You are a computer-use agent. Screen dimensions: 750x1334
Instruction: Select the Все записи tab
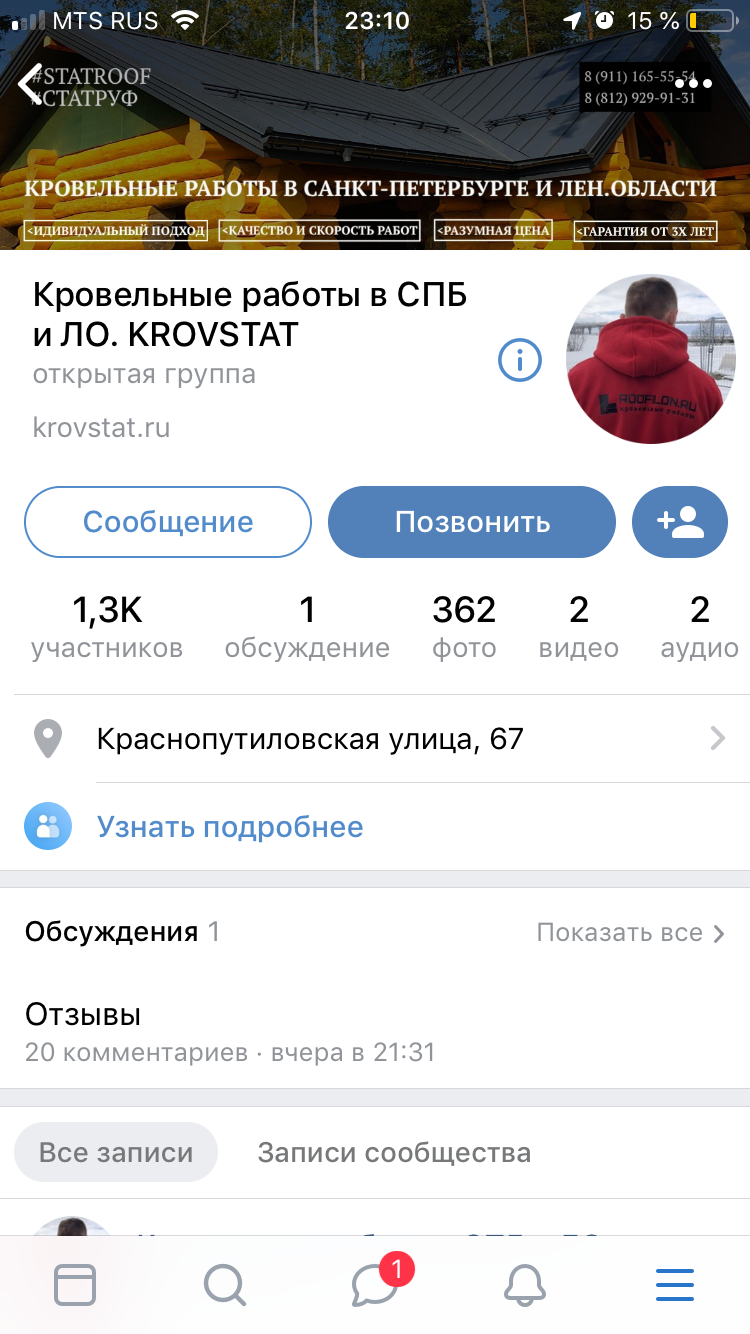click(x=115, y=1151)
